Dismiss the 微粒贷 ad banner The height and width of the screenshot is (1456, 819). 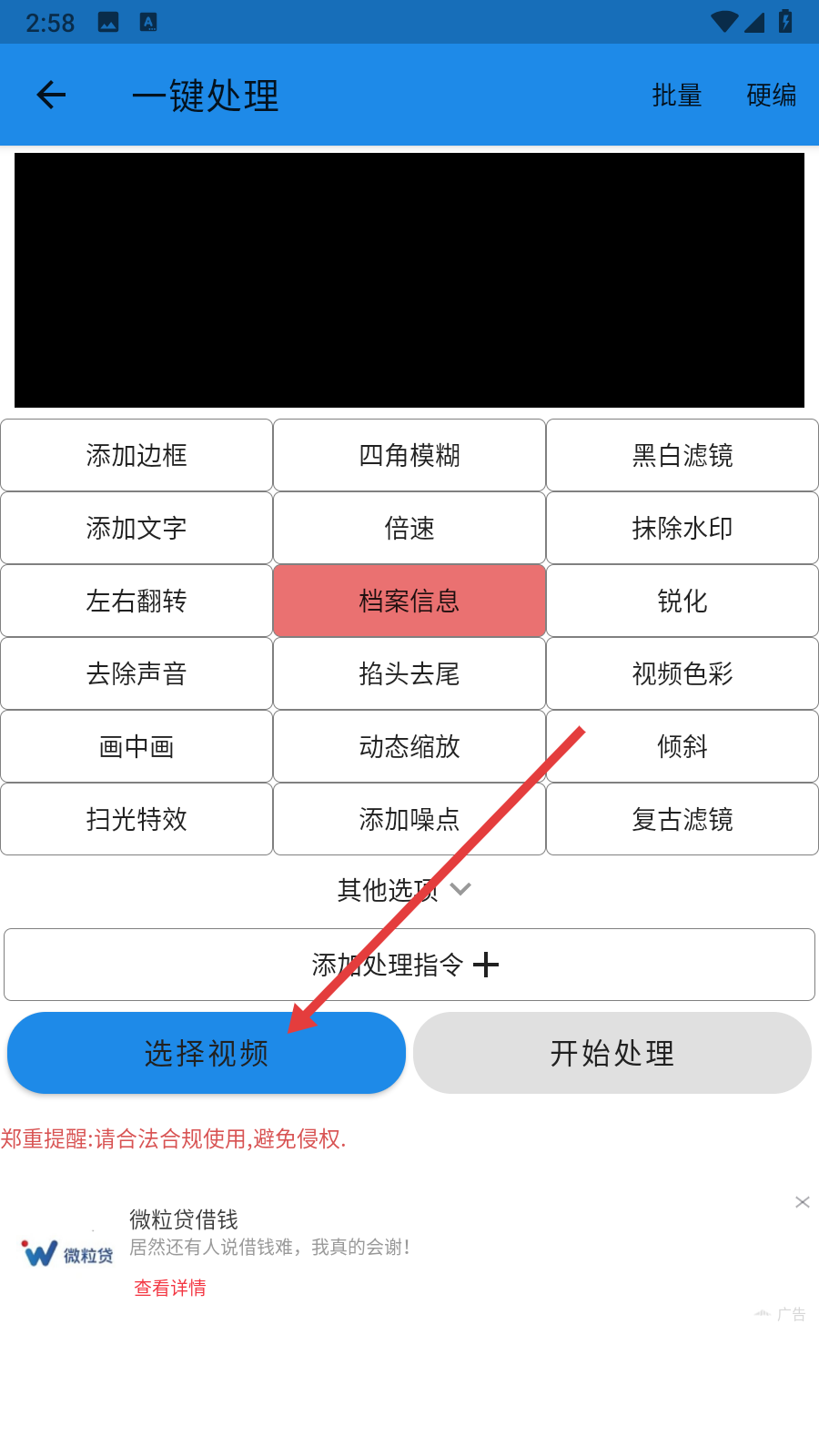[802, 1202]
